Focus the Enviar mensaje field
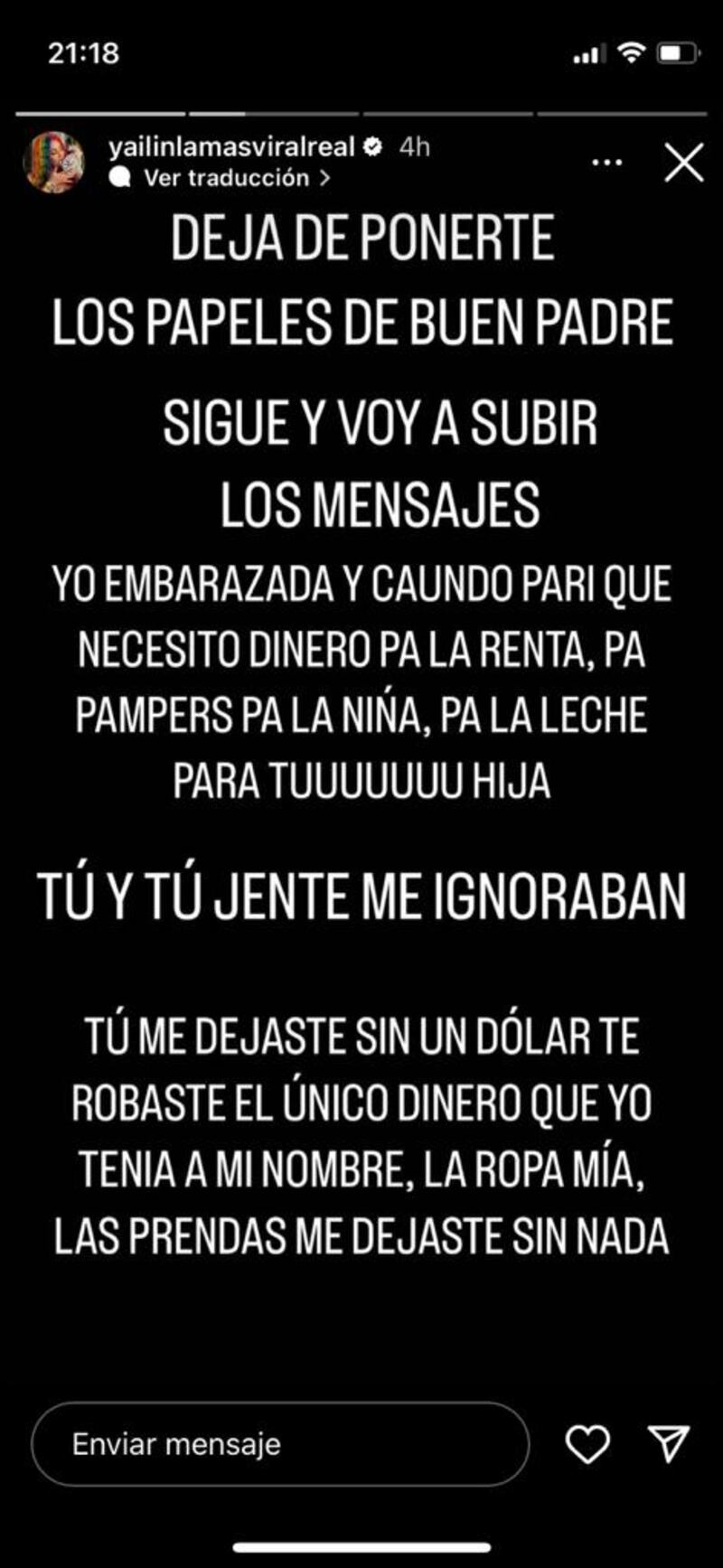 [280, 1443]
